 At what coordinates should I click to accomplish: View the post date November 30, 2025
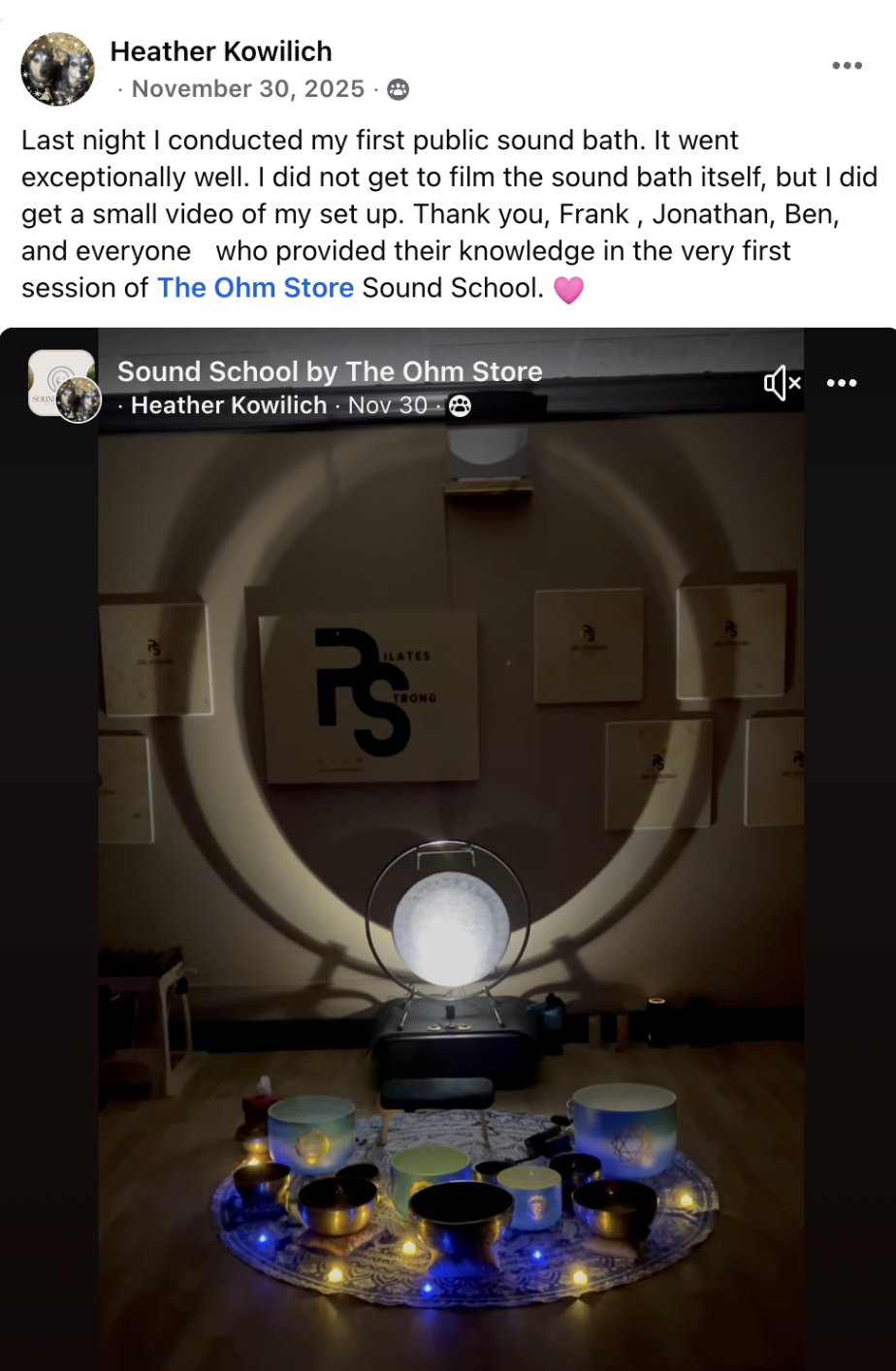[247, 89]
